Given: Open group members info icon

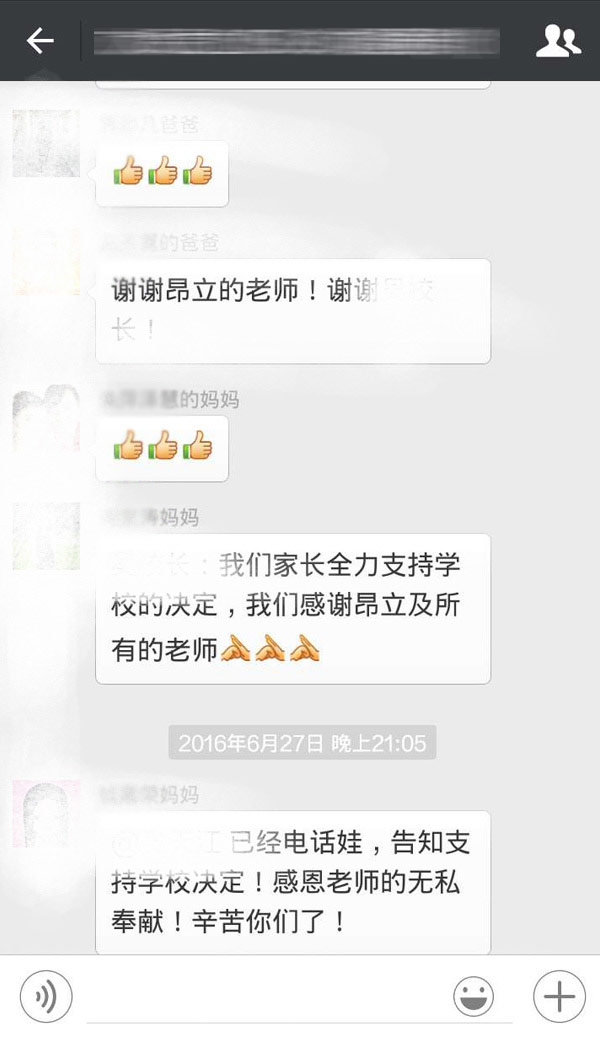Looking at the screenshot, I should pyautogui.click(x=558, y=41).
